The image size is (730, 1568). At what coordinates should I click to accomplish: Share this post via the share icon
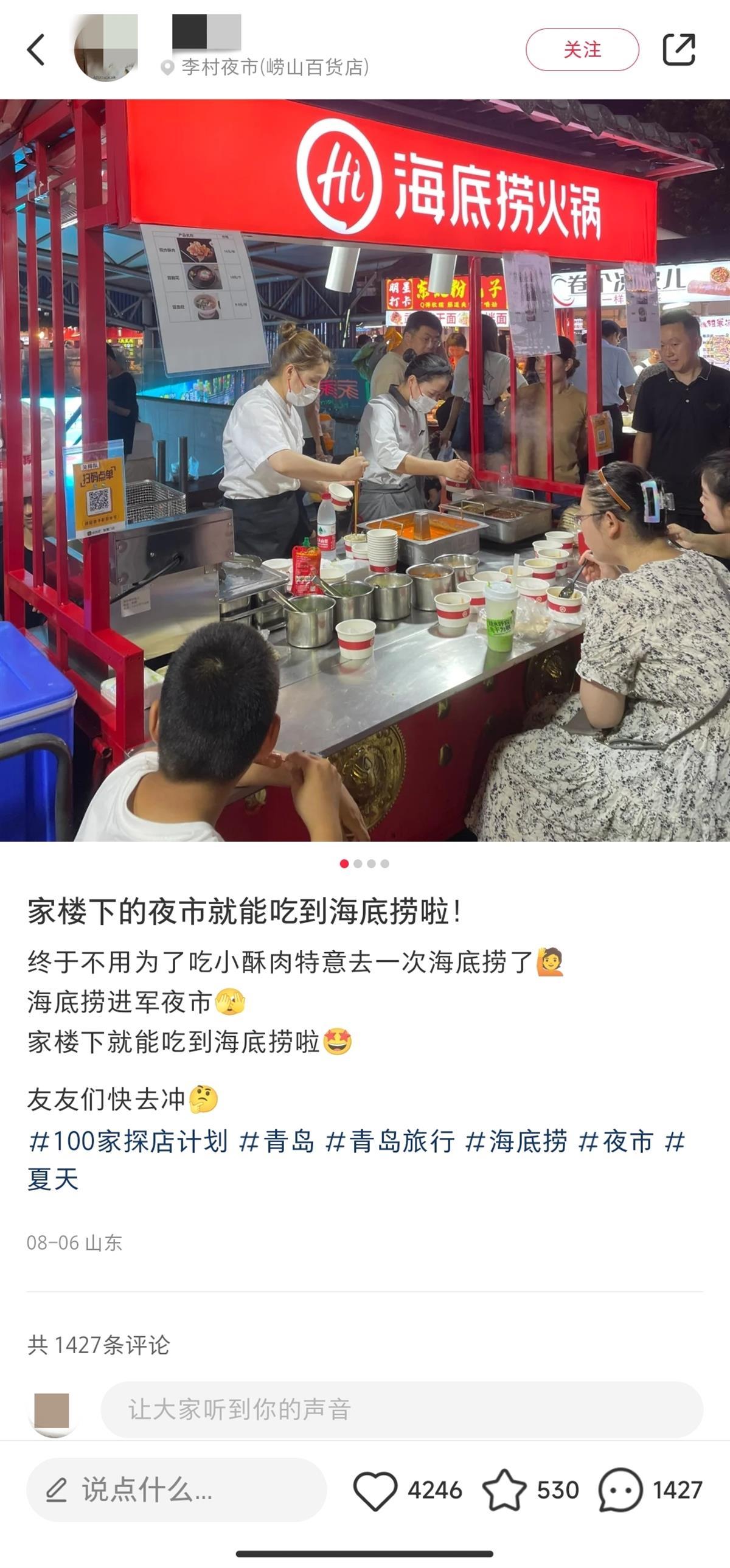(x=678, y=49)
